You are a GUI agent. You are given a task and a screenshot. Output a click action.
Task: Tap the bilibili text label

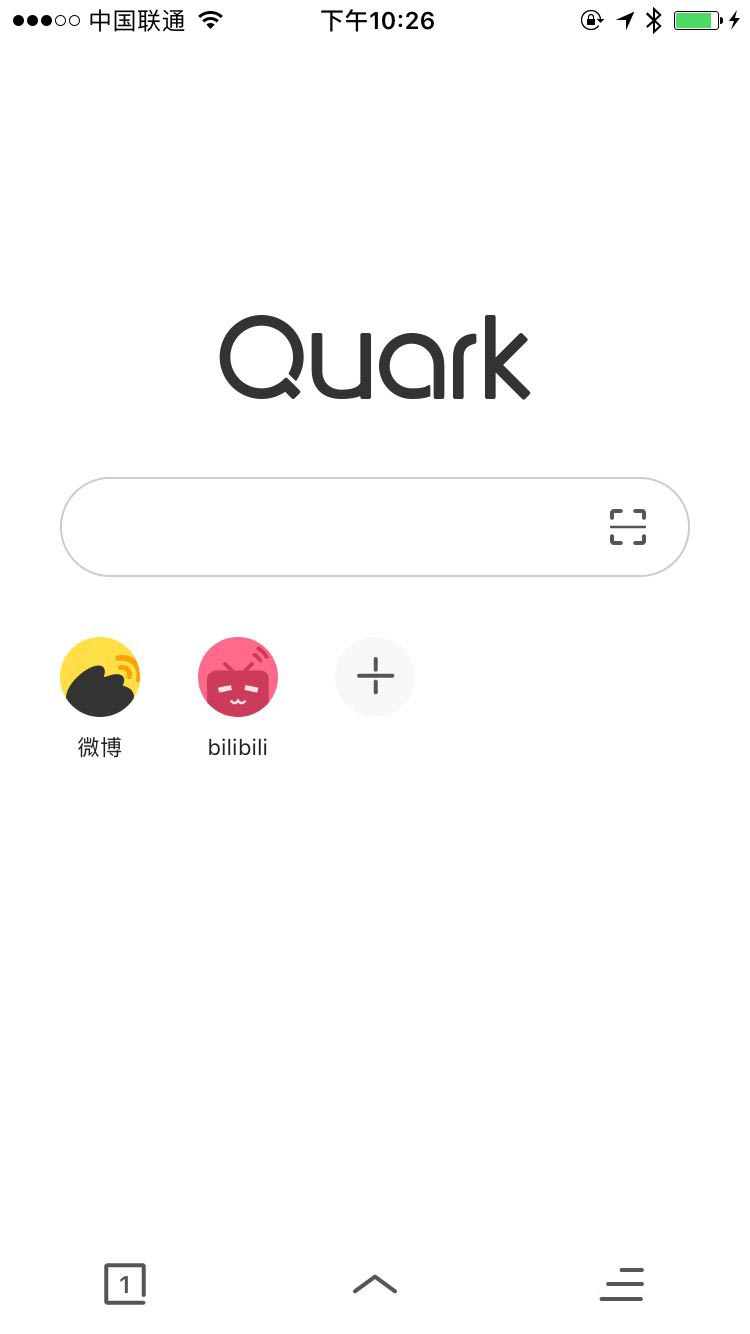point(238,747)
